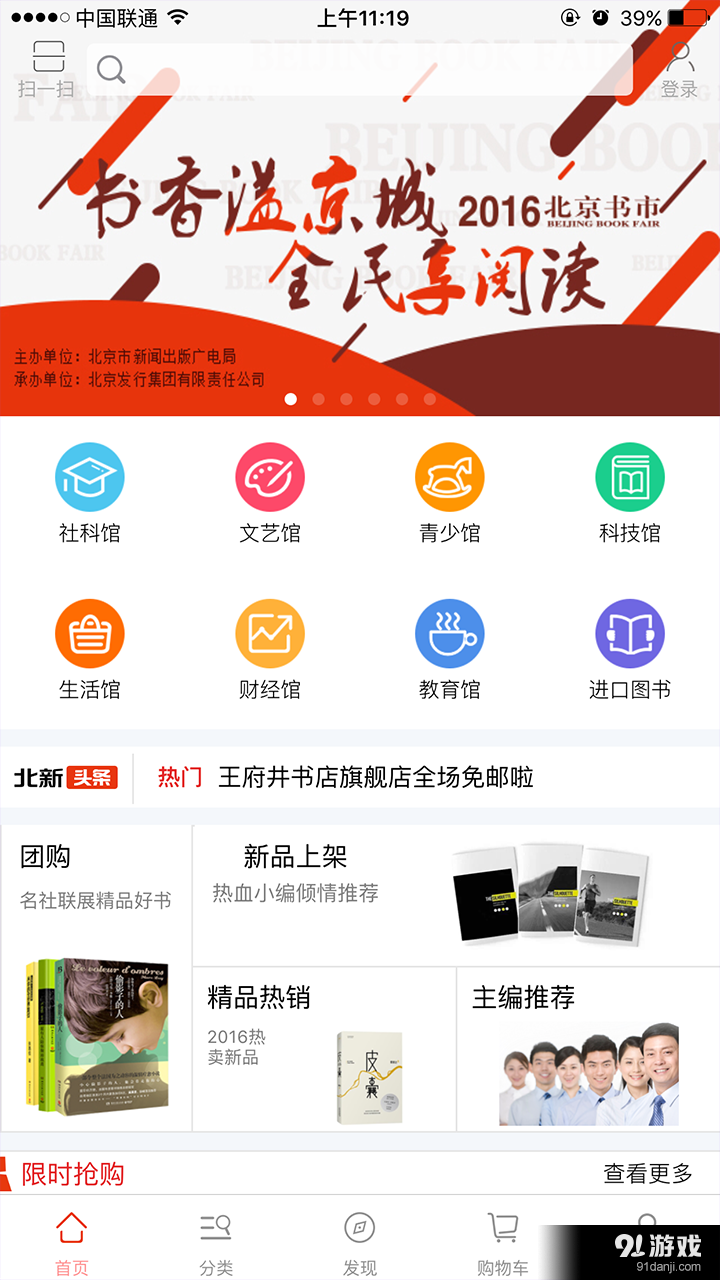The height and width of the screenshot is (1280, 720).
Task: Tap the 教育馆 coffee cup icon
Action: [450, 632]
